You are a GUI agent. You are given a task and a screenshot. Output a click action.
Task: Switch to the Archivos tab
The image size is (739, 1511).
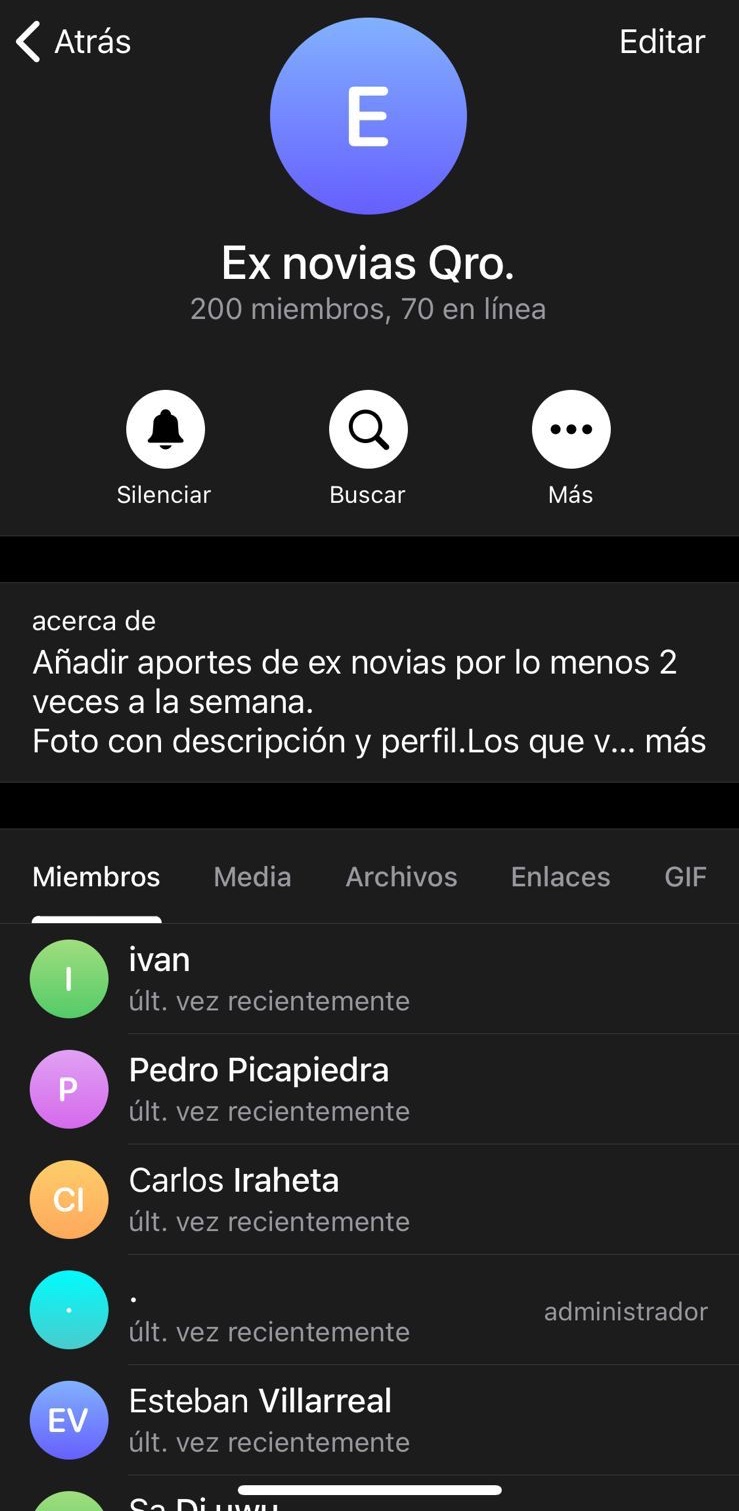[401, 877]
